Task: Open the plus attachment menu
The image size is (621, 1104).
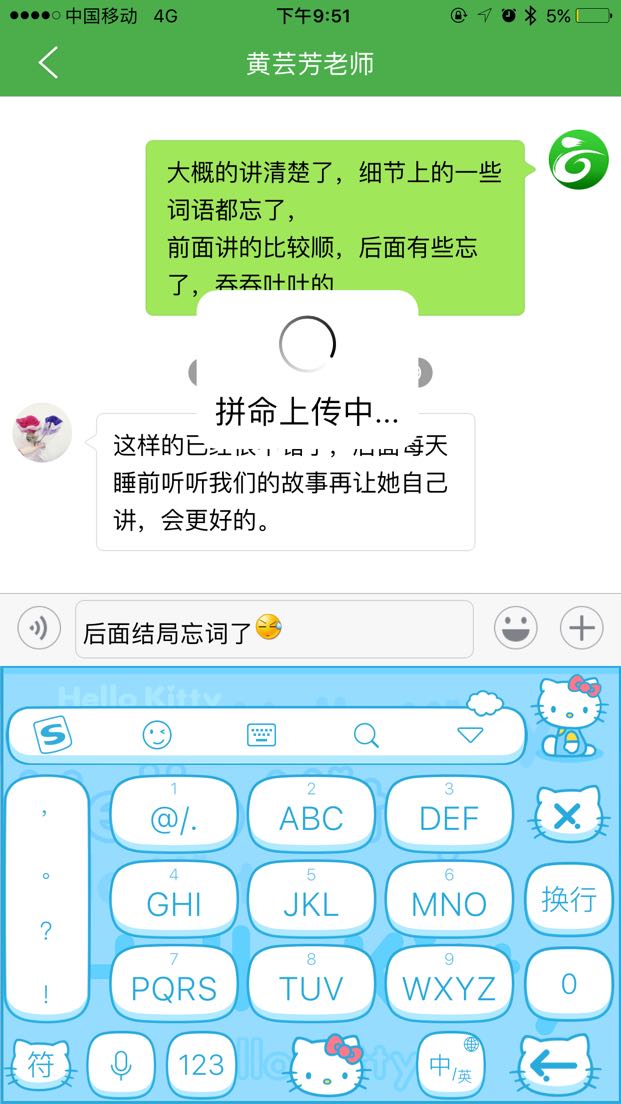Action: 582,628
